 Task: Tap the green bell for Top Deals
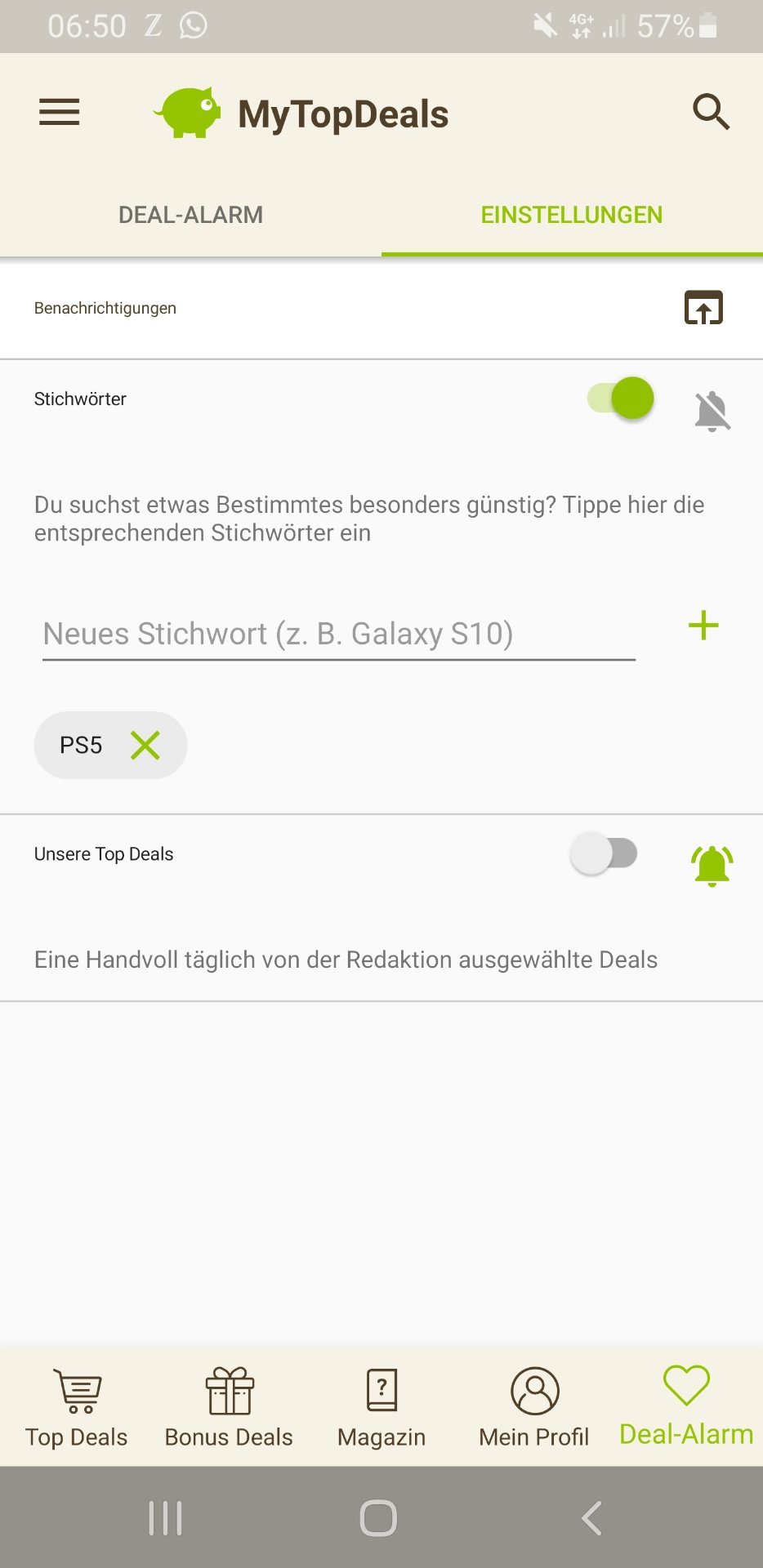(x=712, y=865)
